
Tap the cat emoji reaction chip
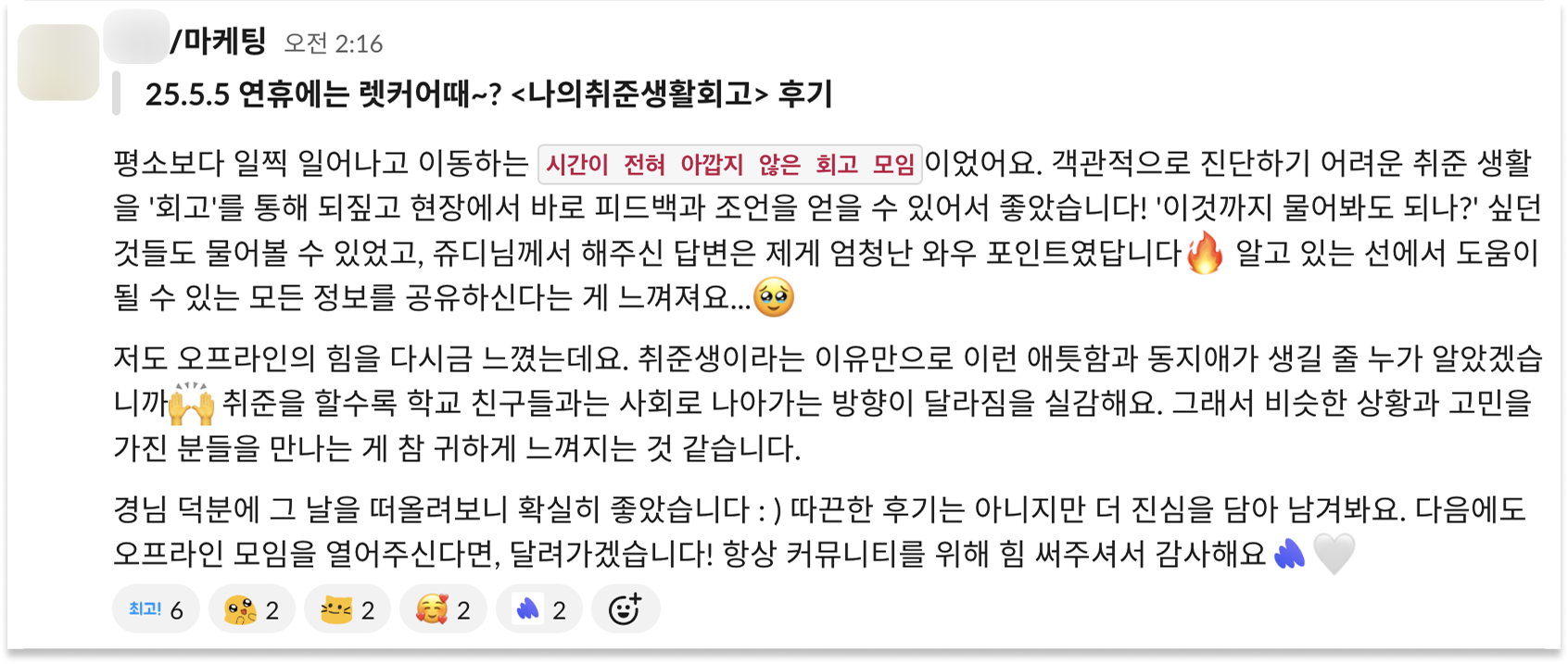(348, 609)
